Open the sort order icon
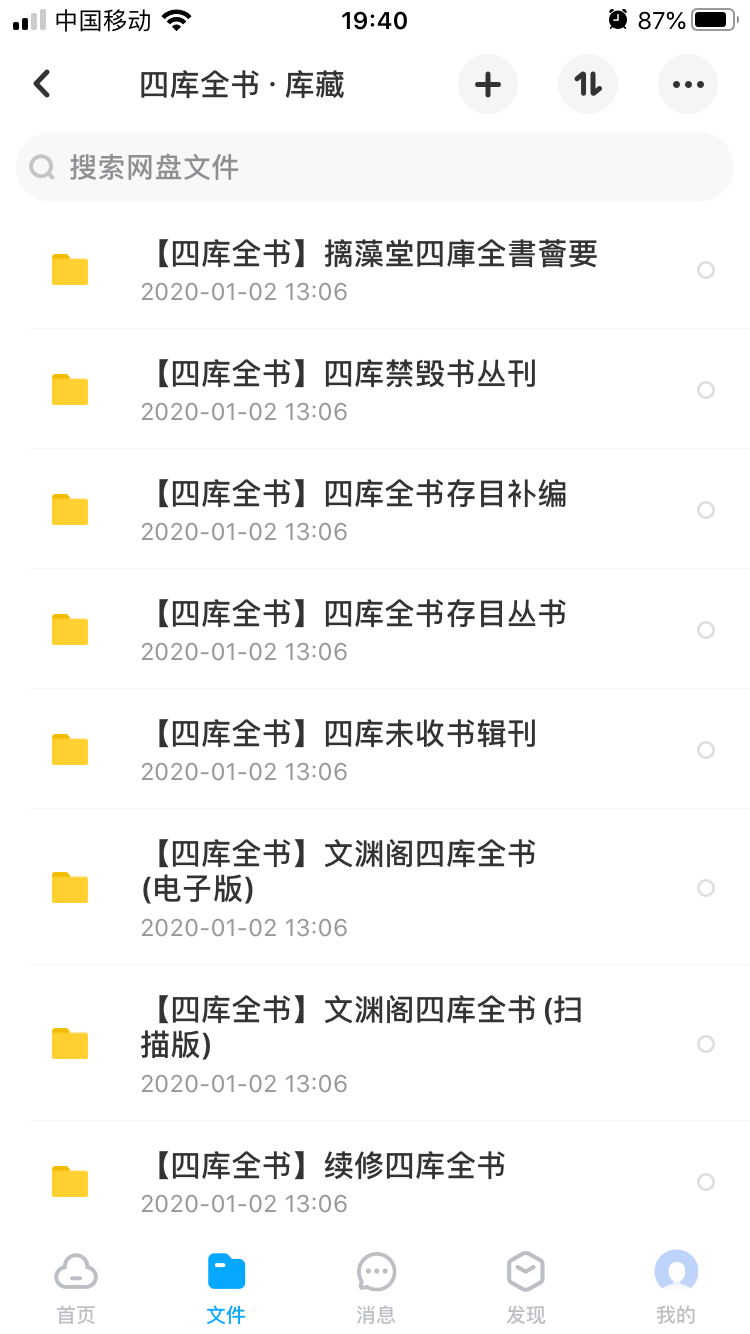 click(x=588, y=84)
